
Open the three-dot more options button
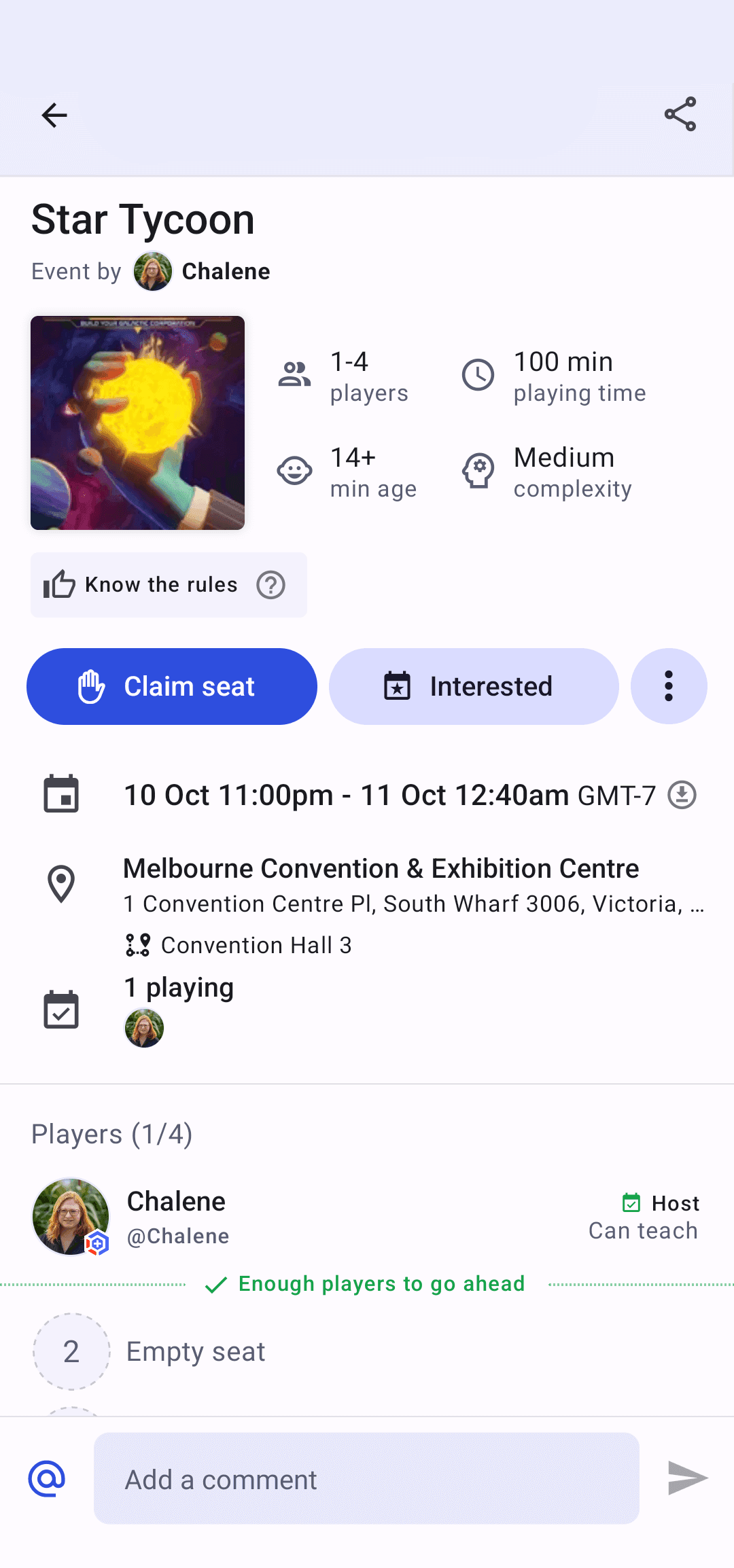tap(669, 686)
